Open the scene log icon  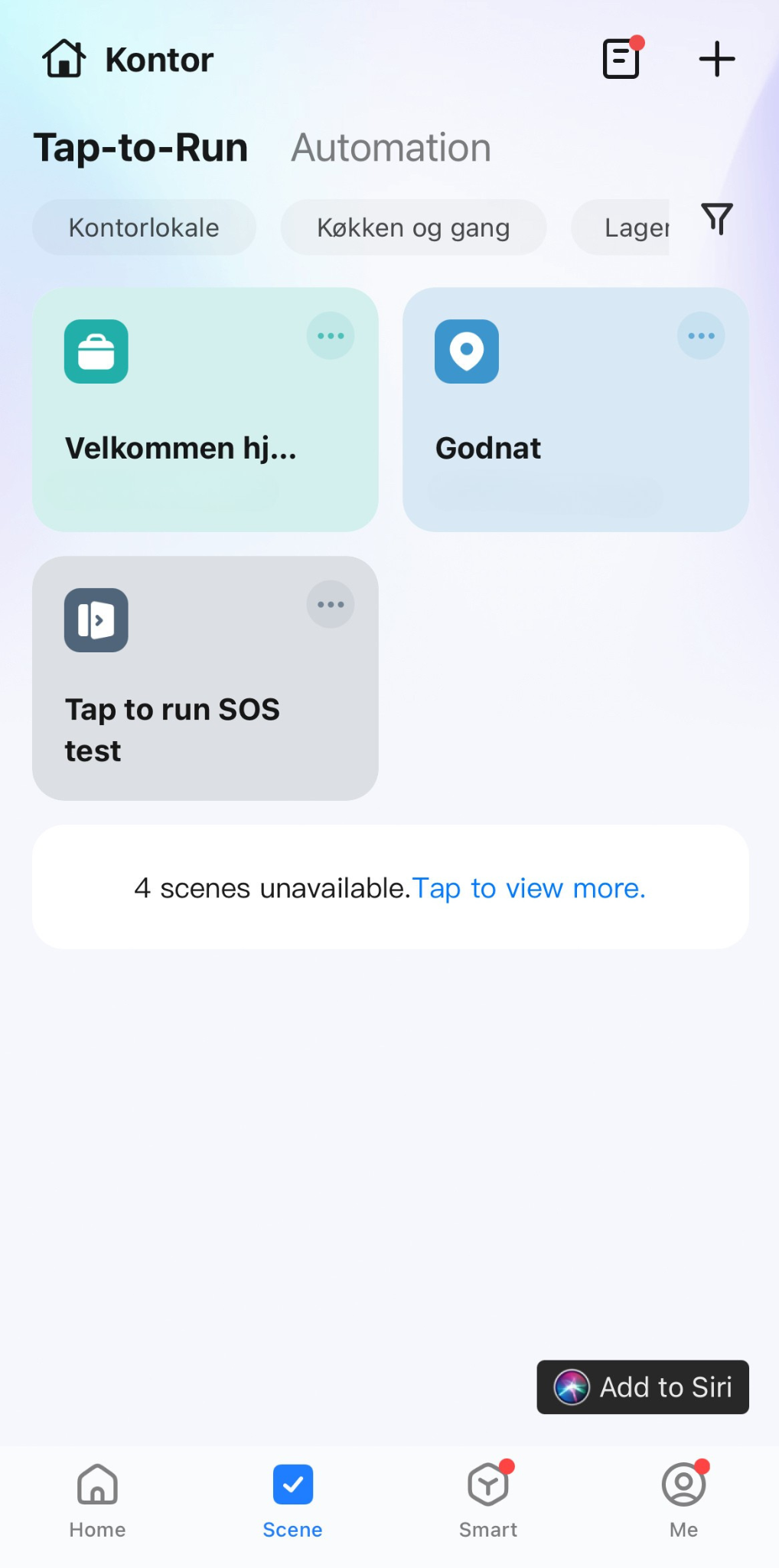tap(621, 58)
